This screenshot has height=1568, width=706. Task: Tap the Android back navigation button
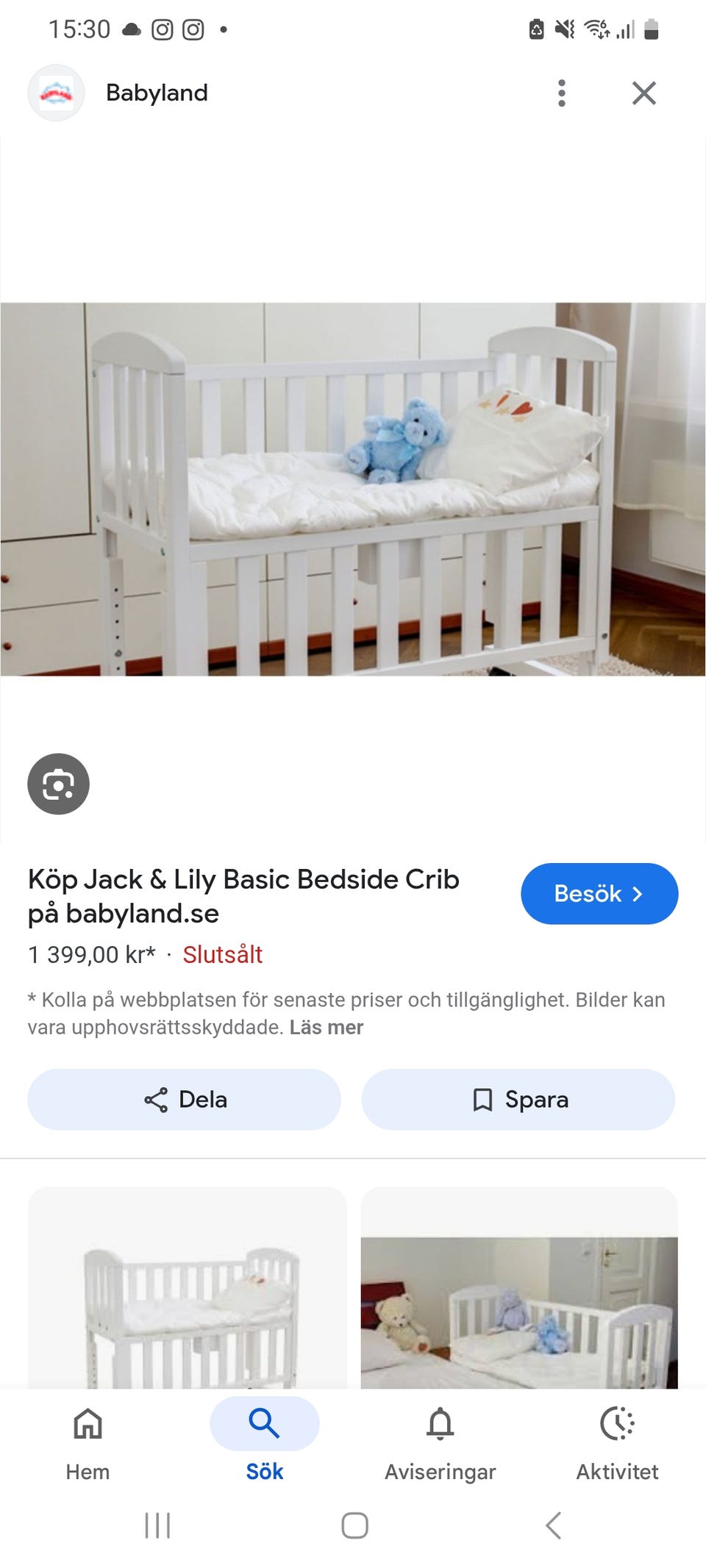click(x=553, y=1525)
